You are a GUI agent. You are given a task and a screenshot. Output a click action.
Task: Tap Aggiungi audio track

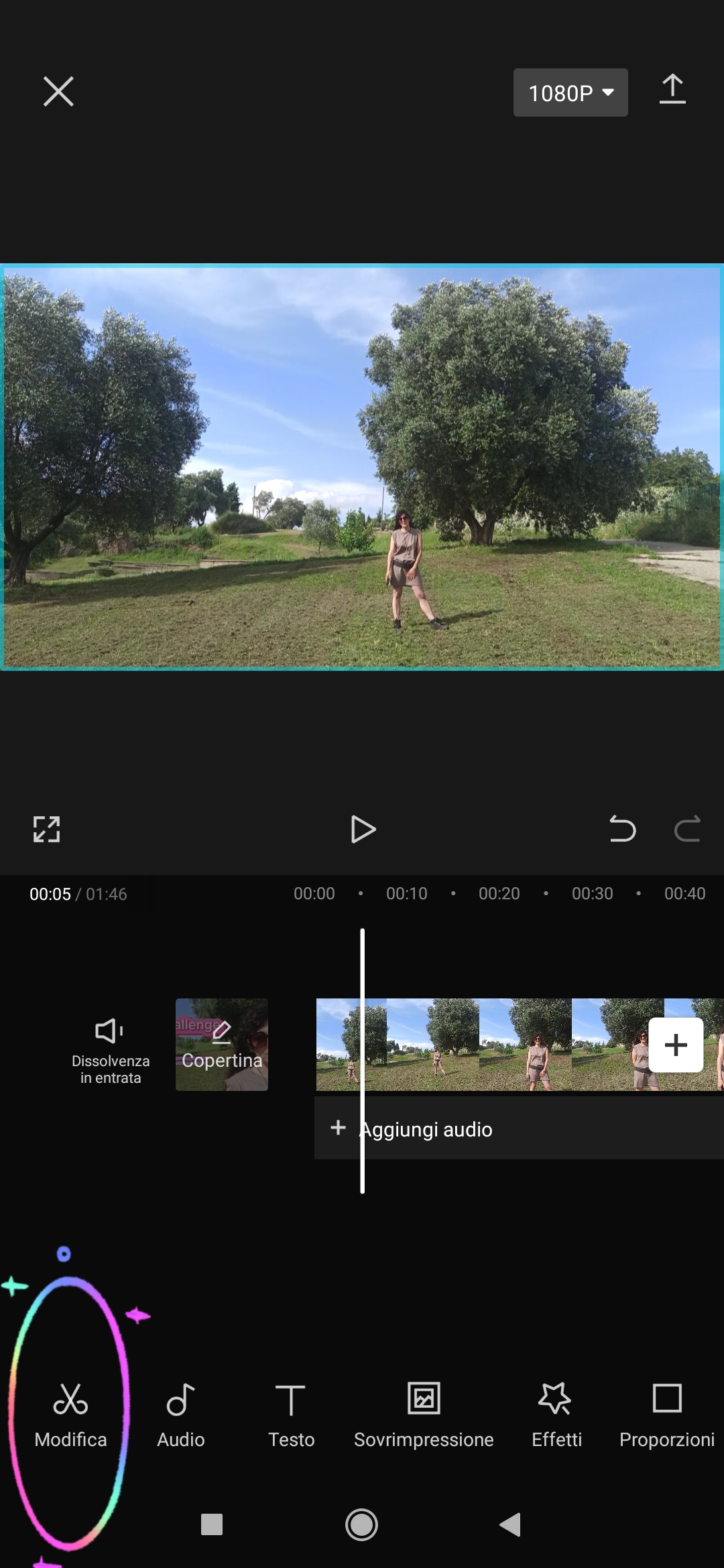click(425, 1130)
